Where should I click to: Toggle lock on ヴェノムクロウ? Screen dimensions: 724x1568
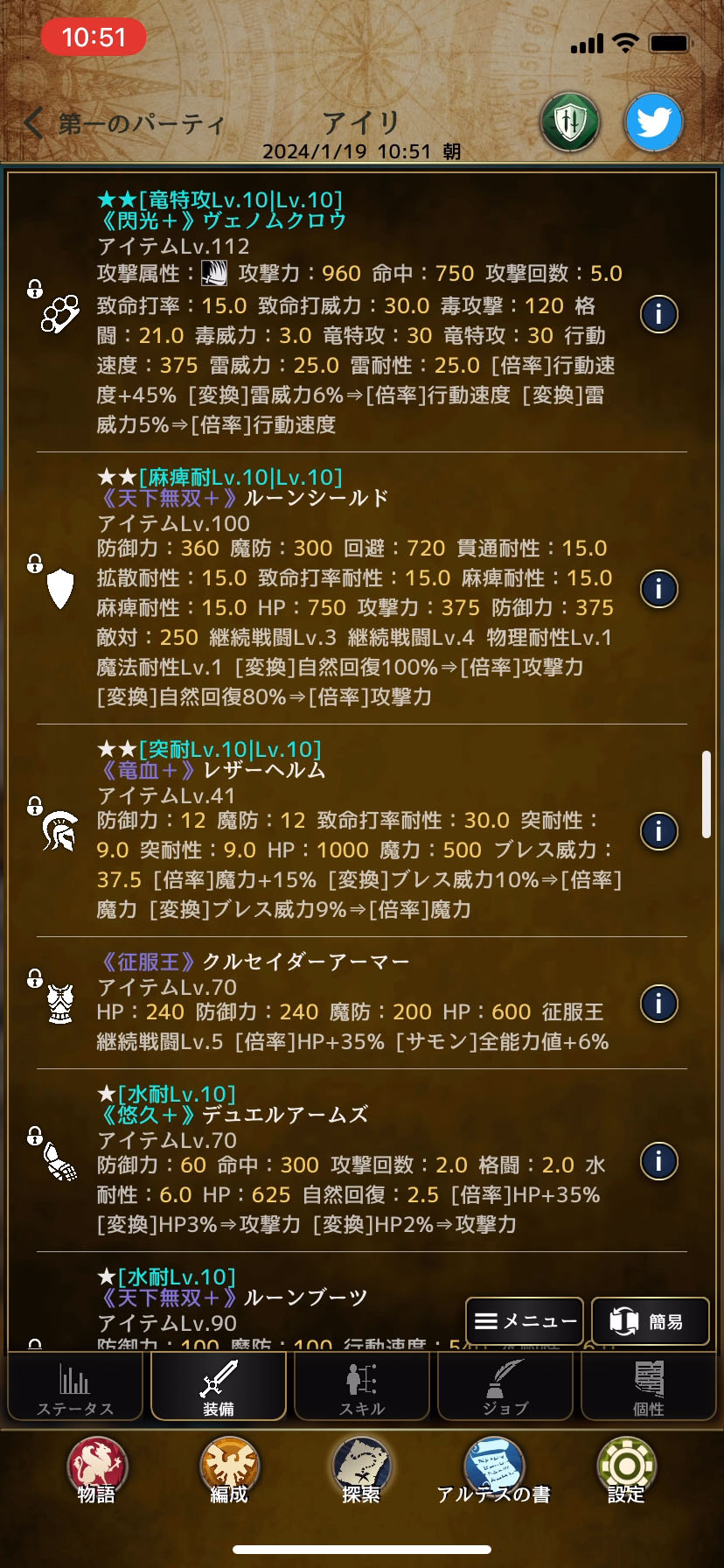point(35,289)
